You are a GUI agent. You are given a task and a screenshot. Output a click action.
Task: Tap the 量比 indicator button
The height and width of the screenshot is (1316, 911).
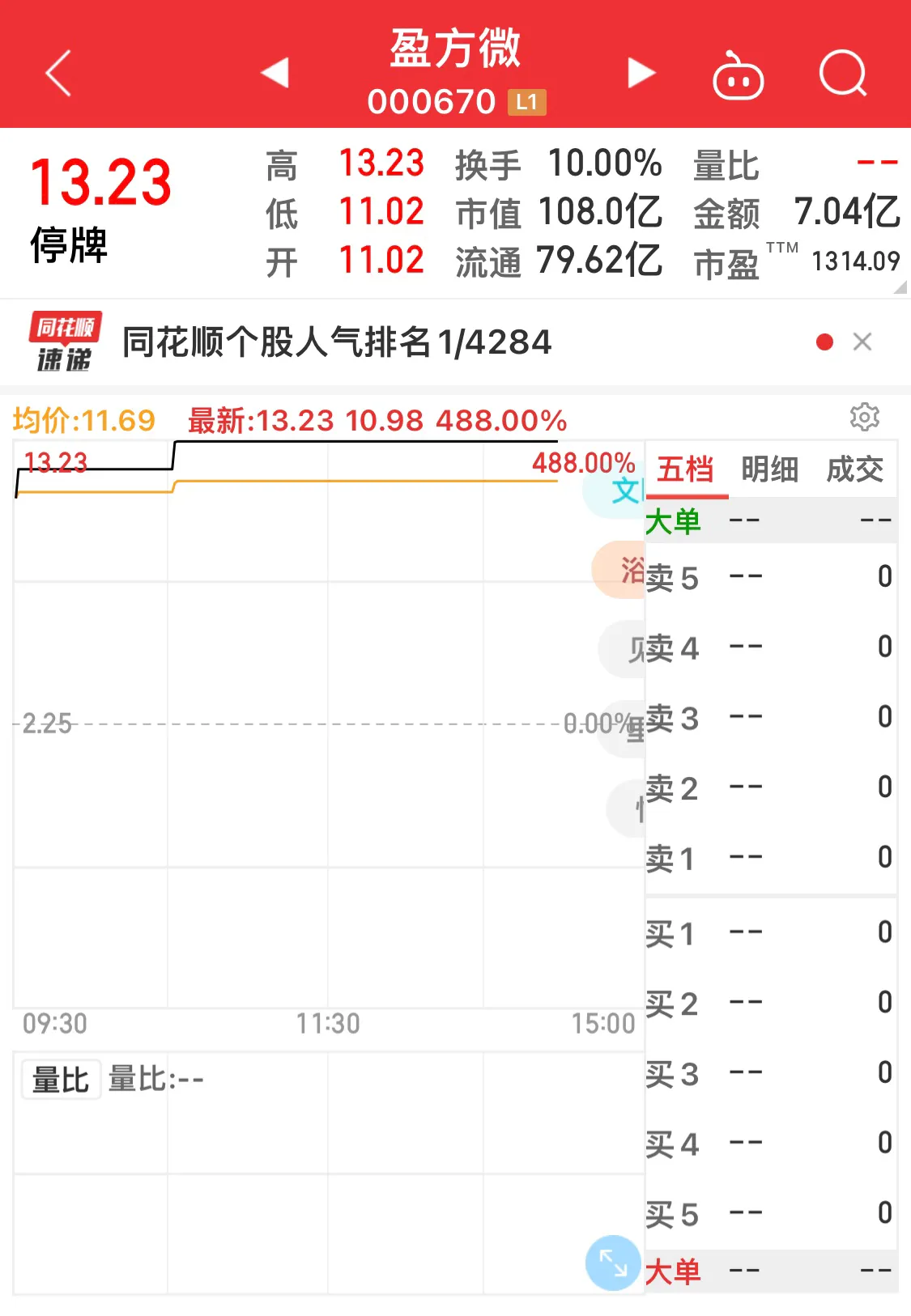pos(61,1080)
